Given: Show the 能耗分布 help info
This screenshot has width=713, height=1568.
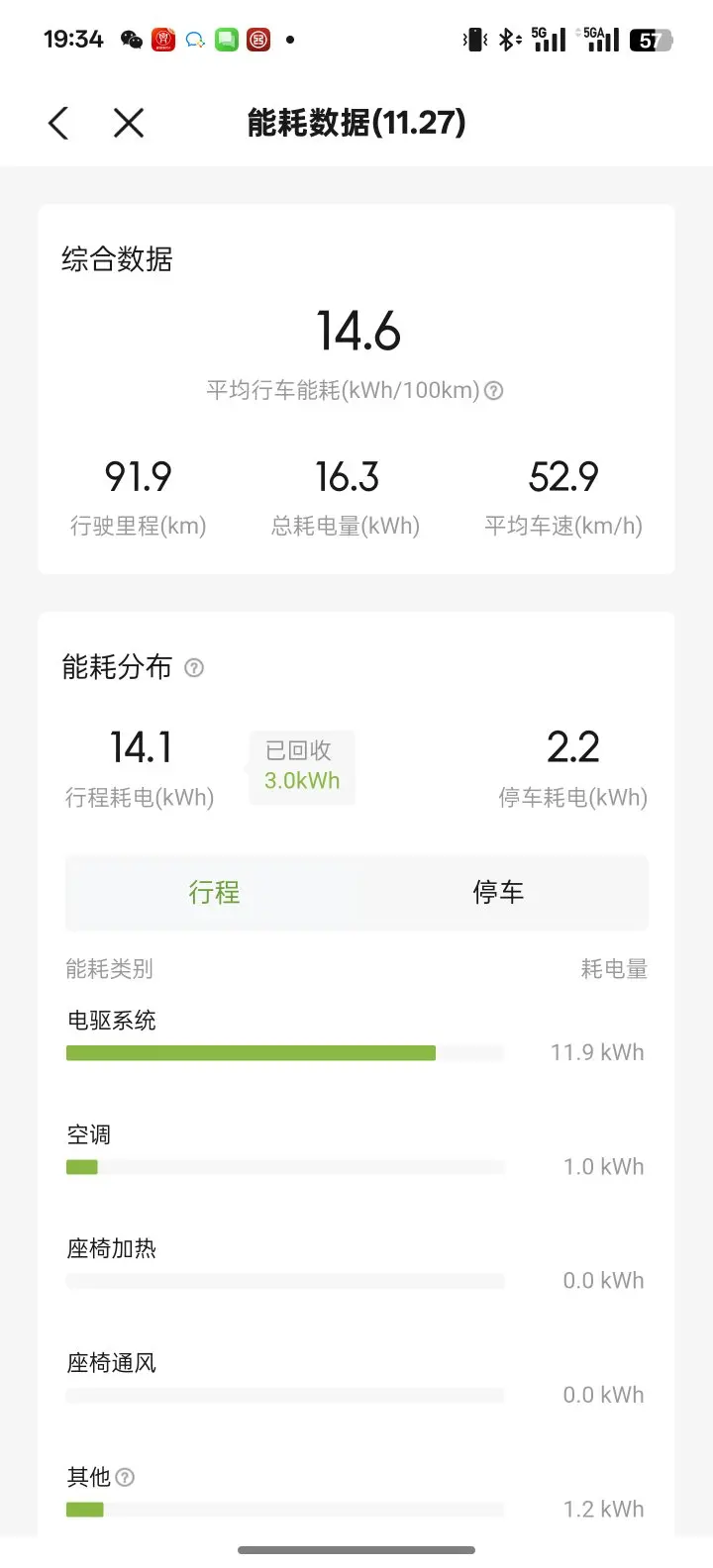Looking at the screenshot, I should pyautogui.click(x=194, y=668).
